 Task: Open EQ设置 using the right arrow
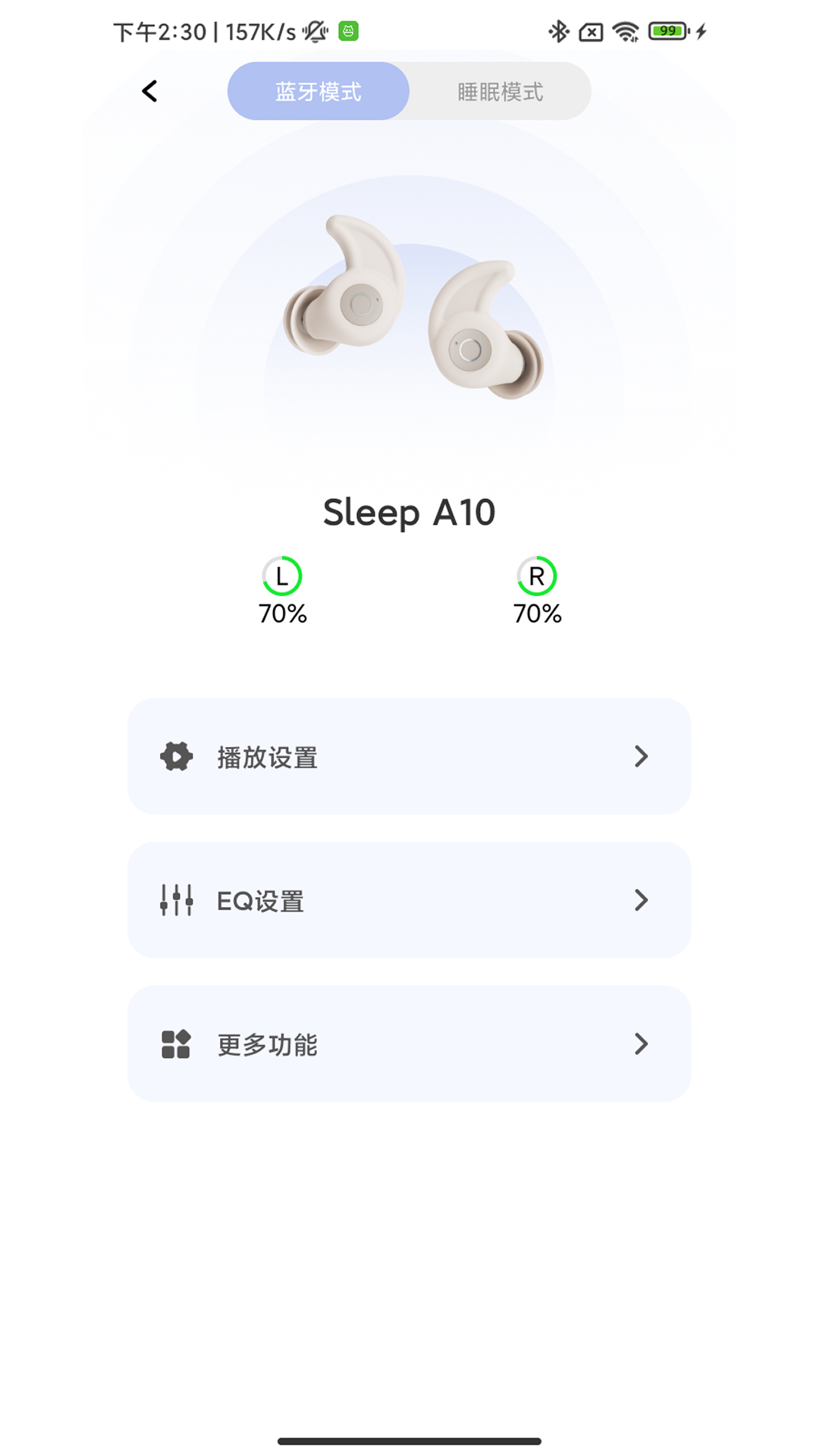tap(641, 900)
